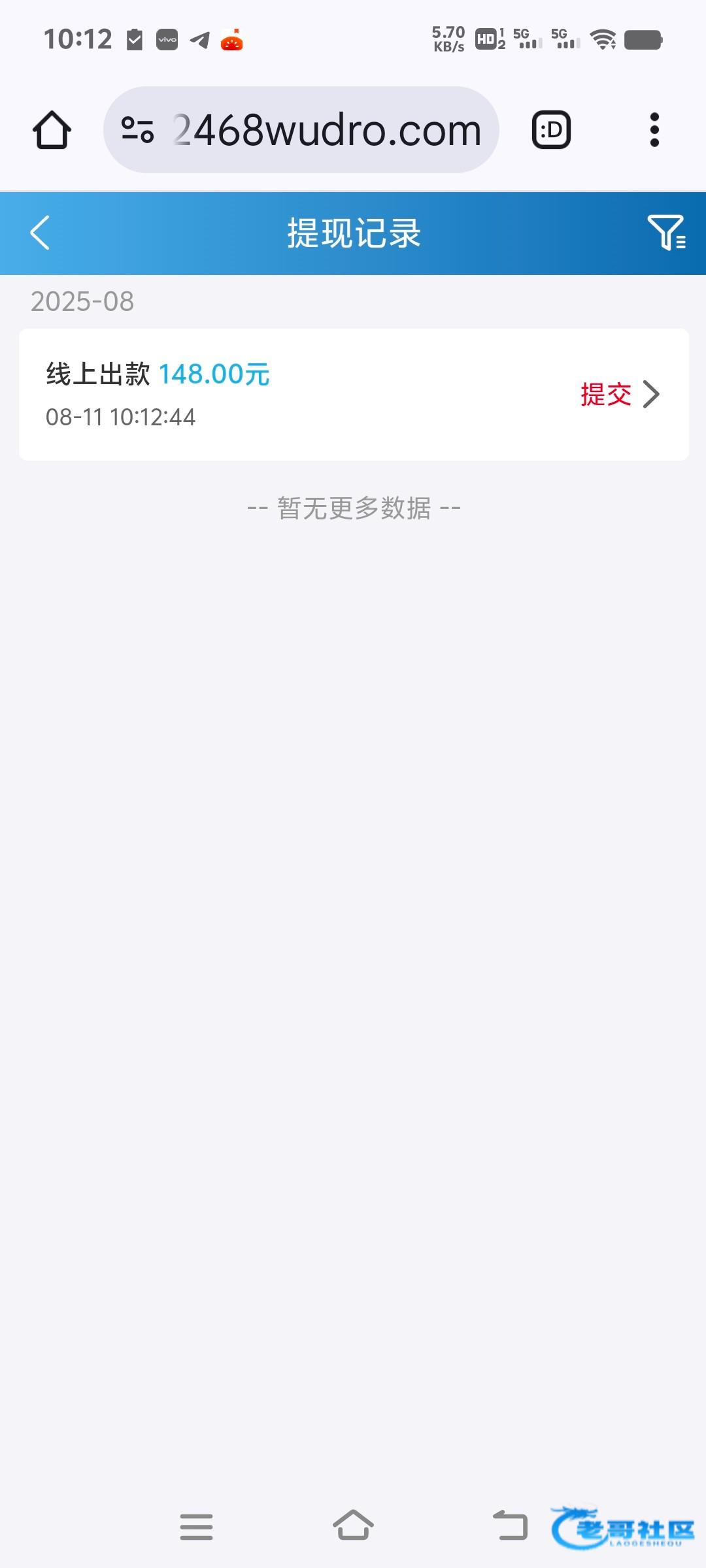Go back from the 提现记录 page
The image size is (706, 1568).
[40, 233]
